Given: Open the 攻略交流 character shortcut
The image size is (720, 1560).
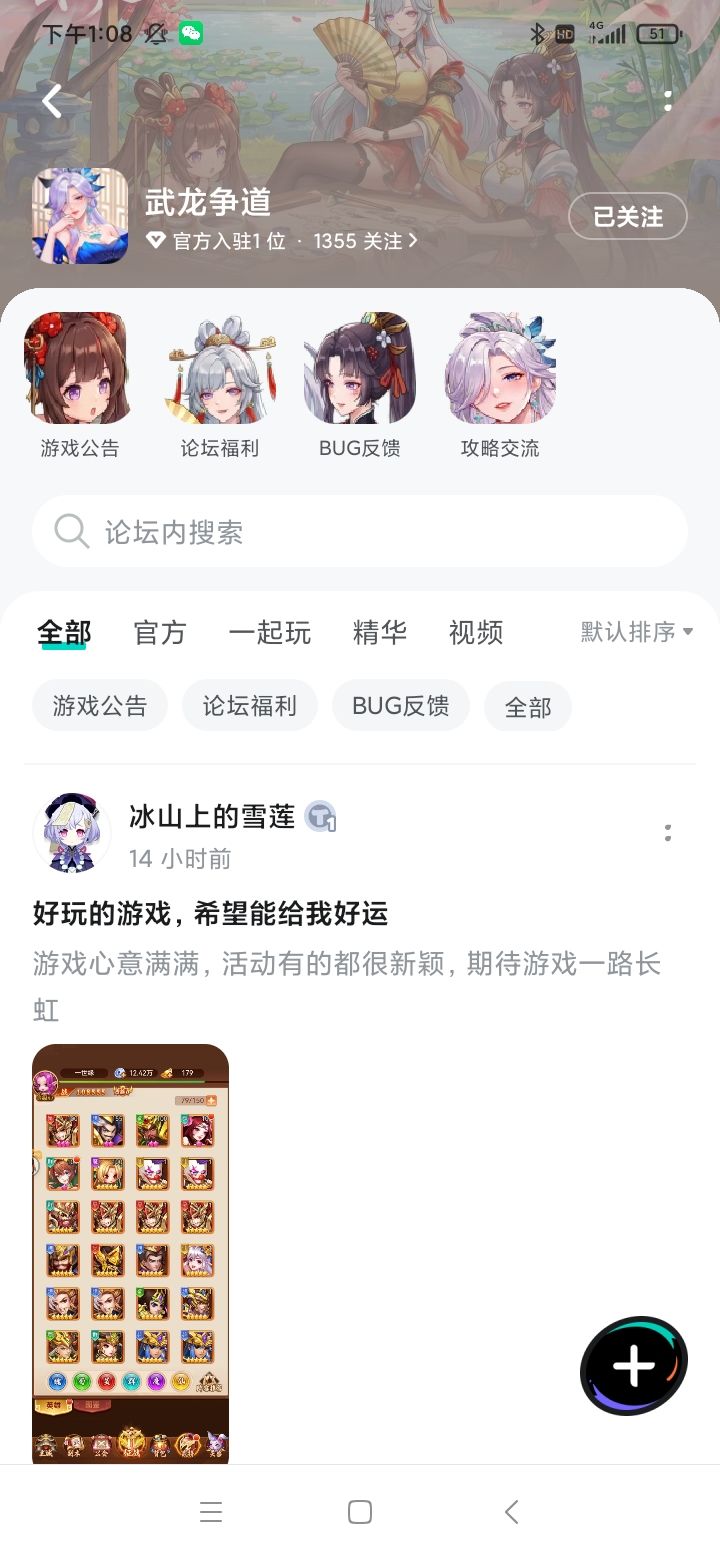Looking at the screenshot, I should coord(500,386).
